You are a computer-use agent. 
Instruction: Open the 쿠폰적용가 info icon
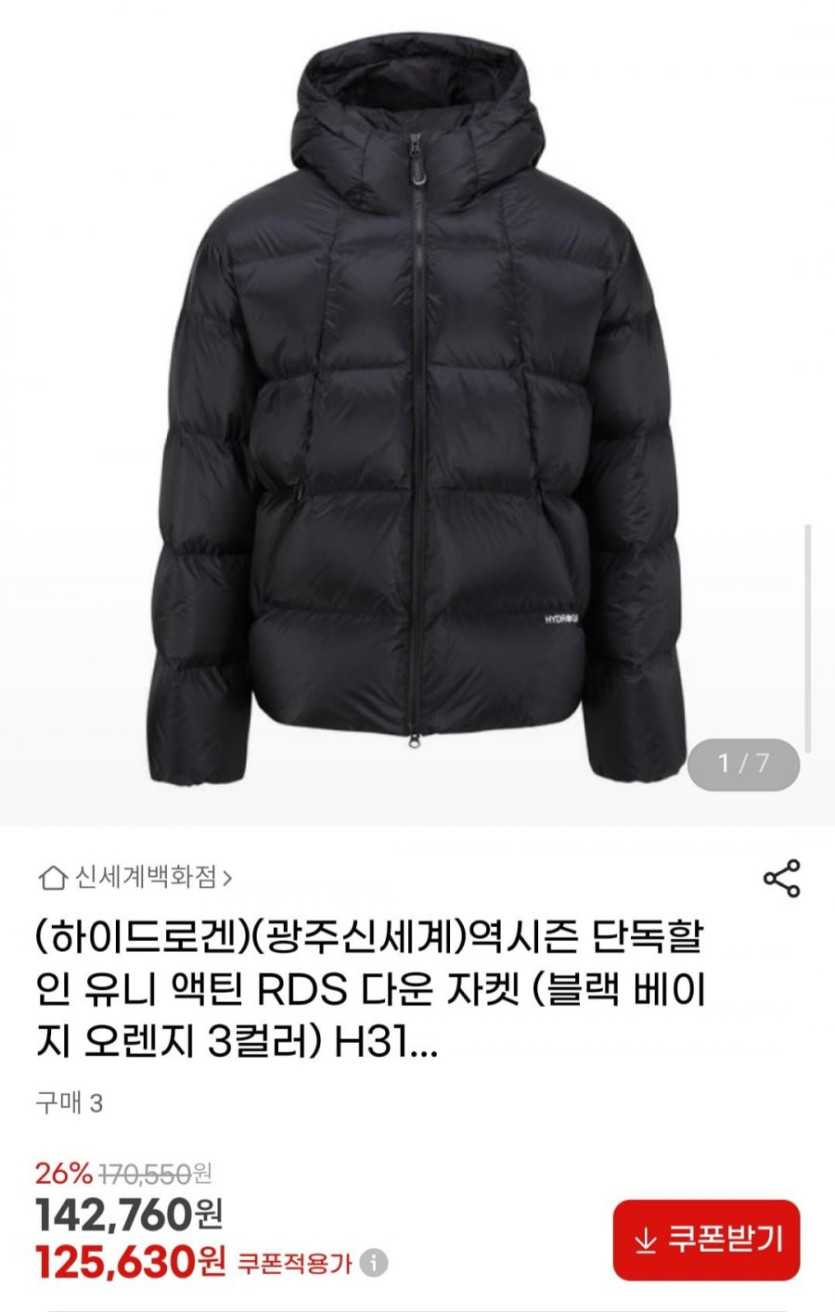374,1263
